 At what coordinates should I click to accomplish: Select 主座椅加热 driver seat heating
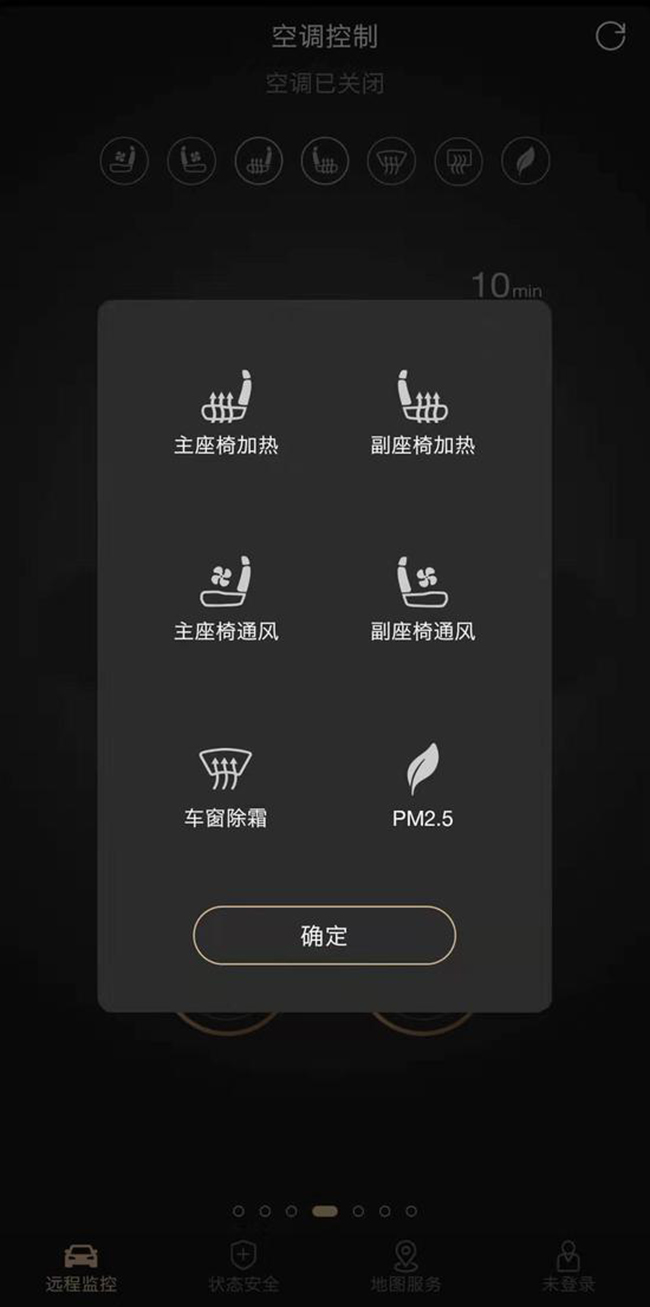click(226, 412)
